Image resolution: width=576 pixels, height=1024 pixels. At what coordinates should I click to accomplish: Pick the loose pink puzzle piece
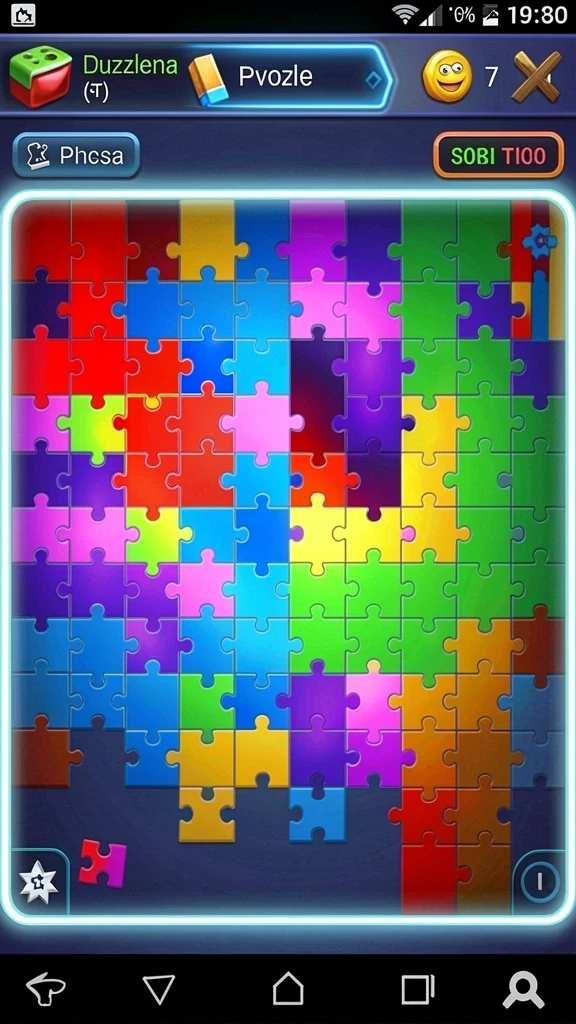(x=103, y=863)
